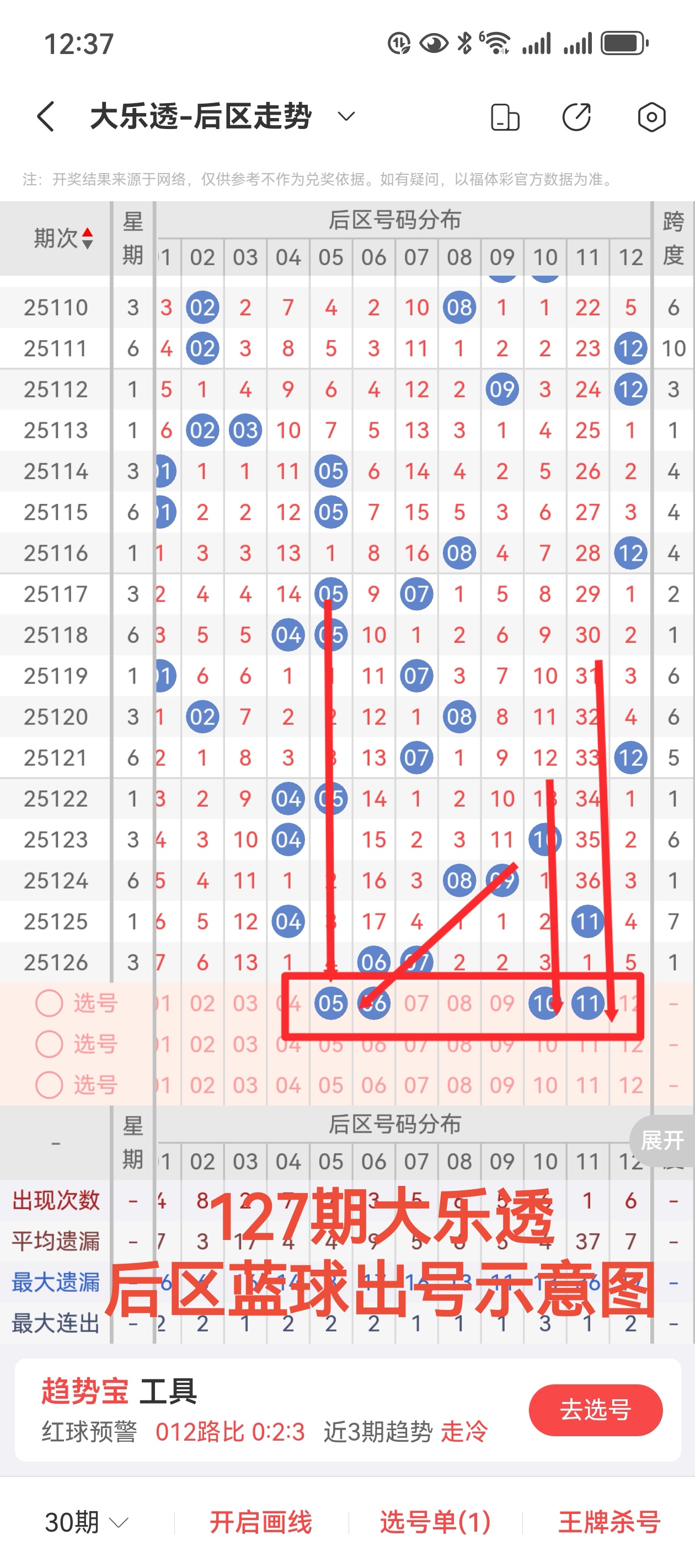
Task: Open the floating window icon
Action: [x=503, y=117]
